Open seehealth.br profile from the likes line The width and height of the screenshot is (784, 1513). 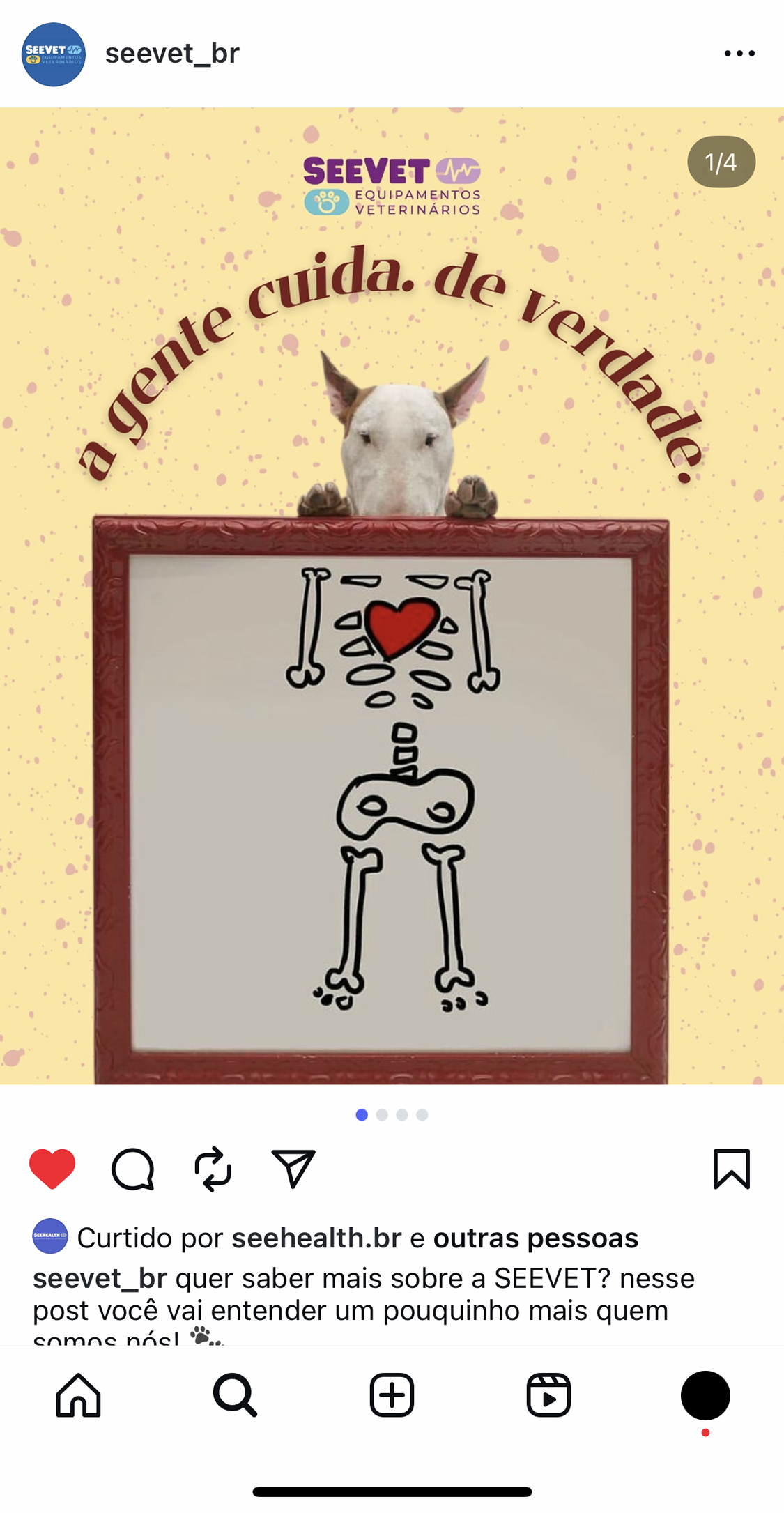click(x=316, y=1238)
